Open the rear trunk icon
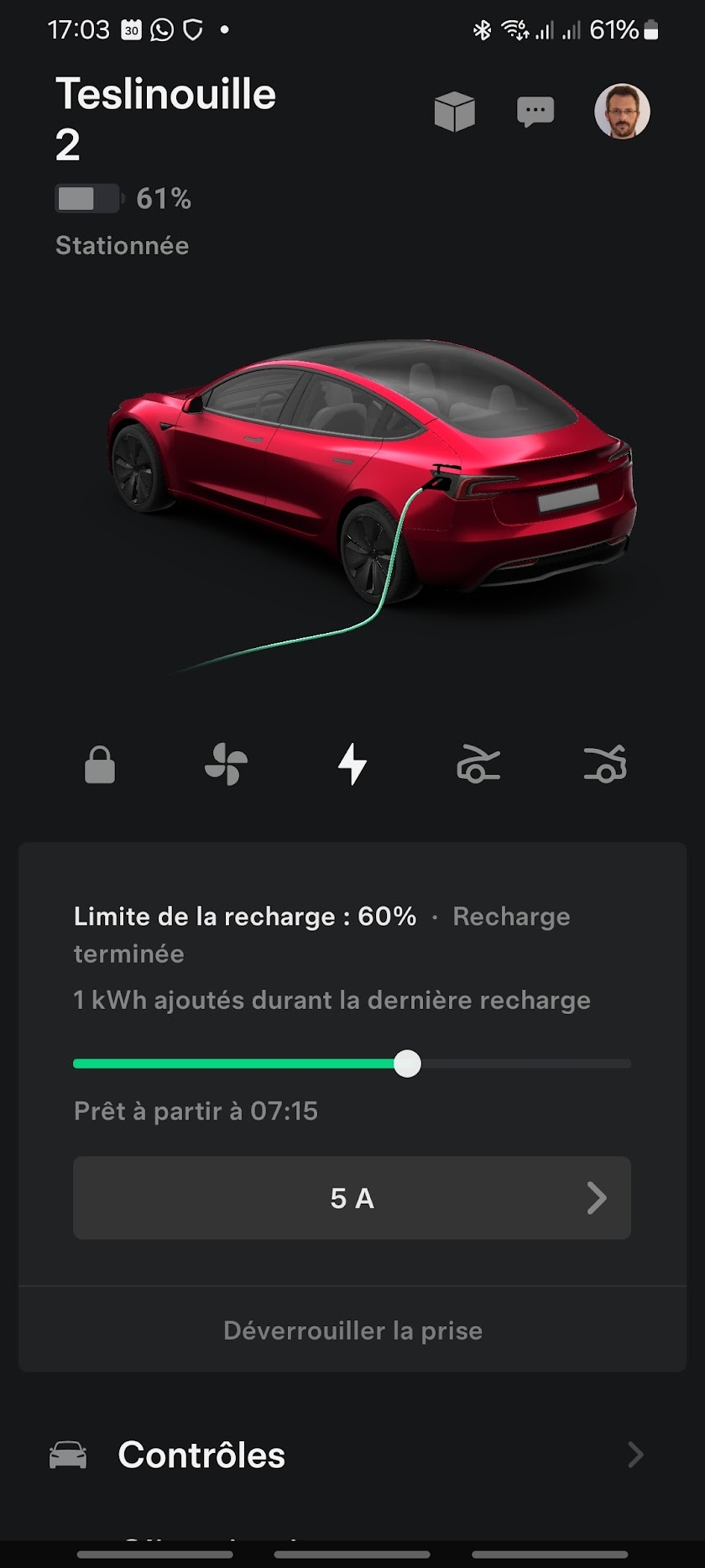Image resolution: width=705 pixels, height=1568 pixels. pyautogui.click(x=605, y=765)
